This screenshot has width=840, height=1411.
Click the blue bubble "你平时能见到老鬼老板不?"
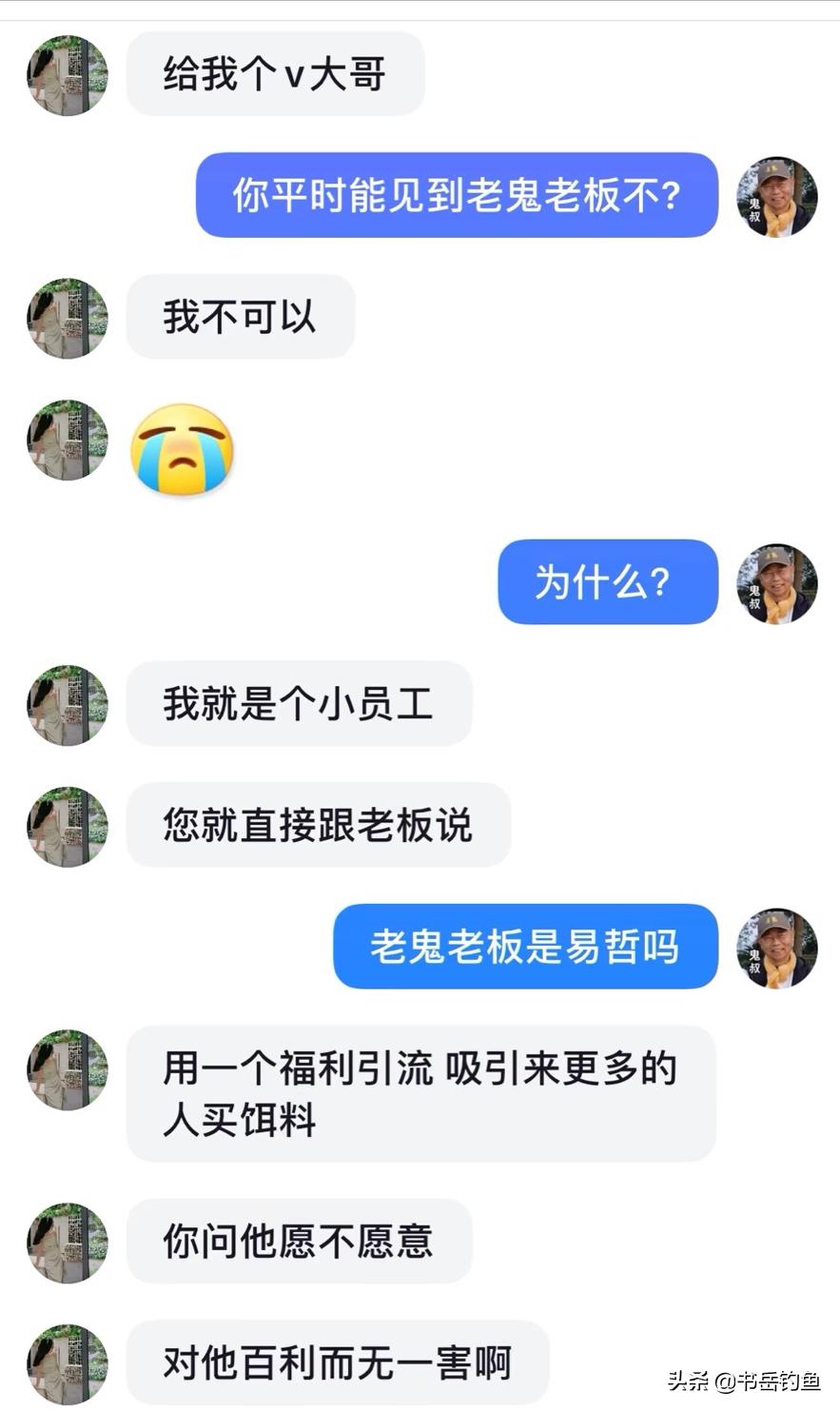pos(456,197)
